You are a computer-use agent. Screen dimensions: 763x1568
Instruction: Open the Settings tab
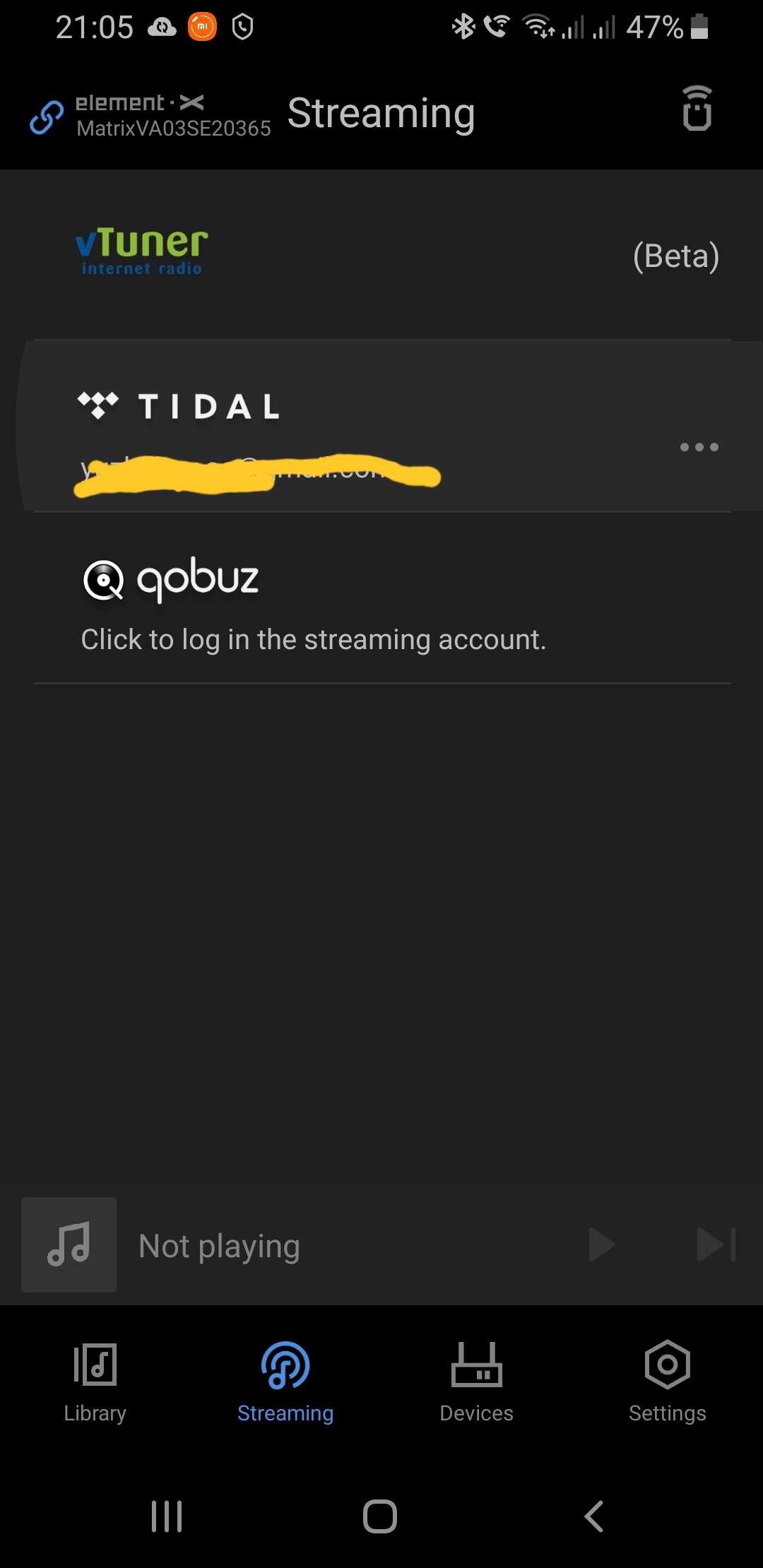coord(667,1382)
